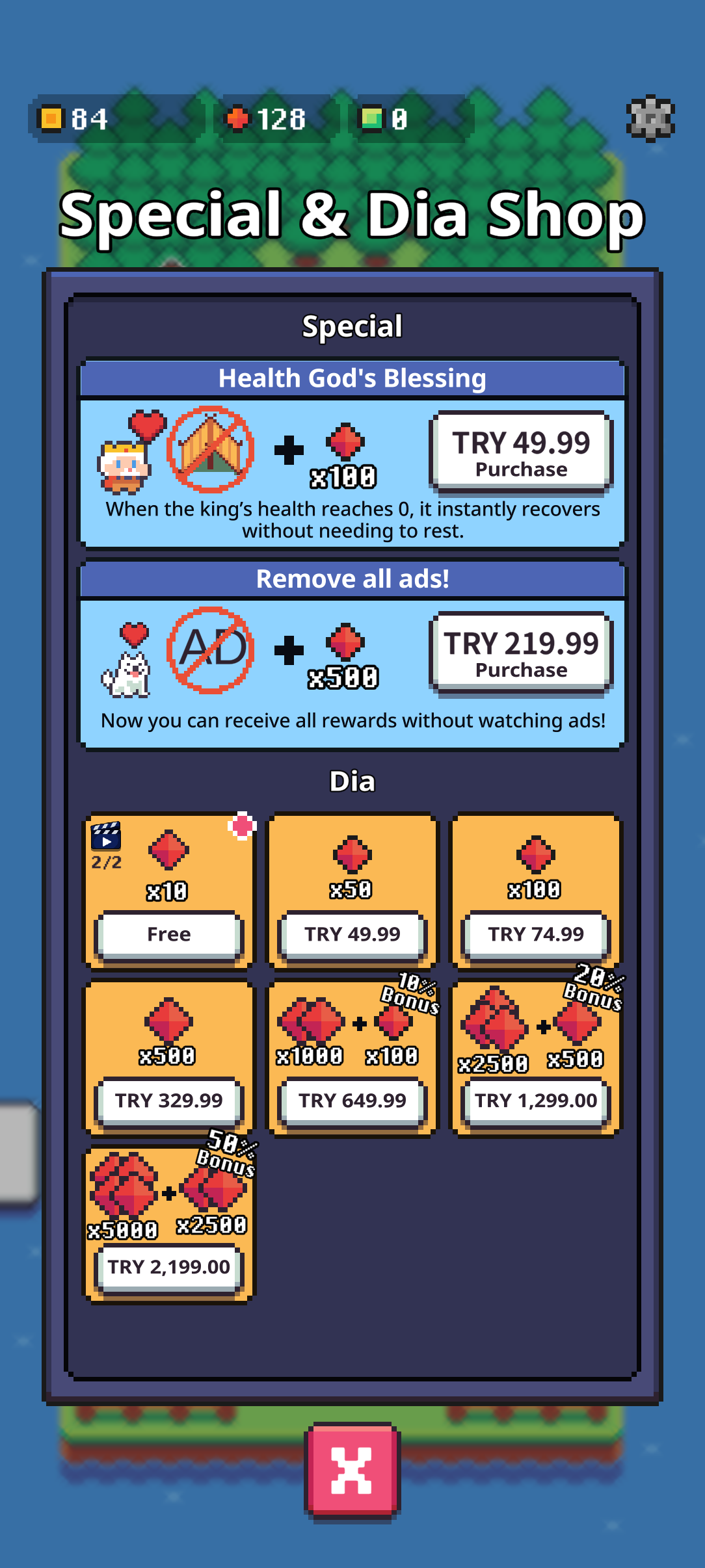Open the settings gear icon

coord(650,119)
